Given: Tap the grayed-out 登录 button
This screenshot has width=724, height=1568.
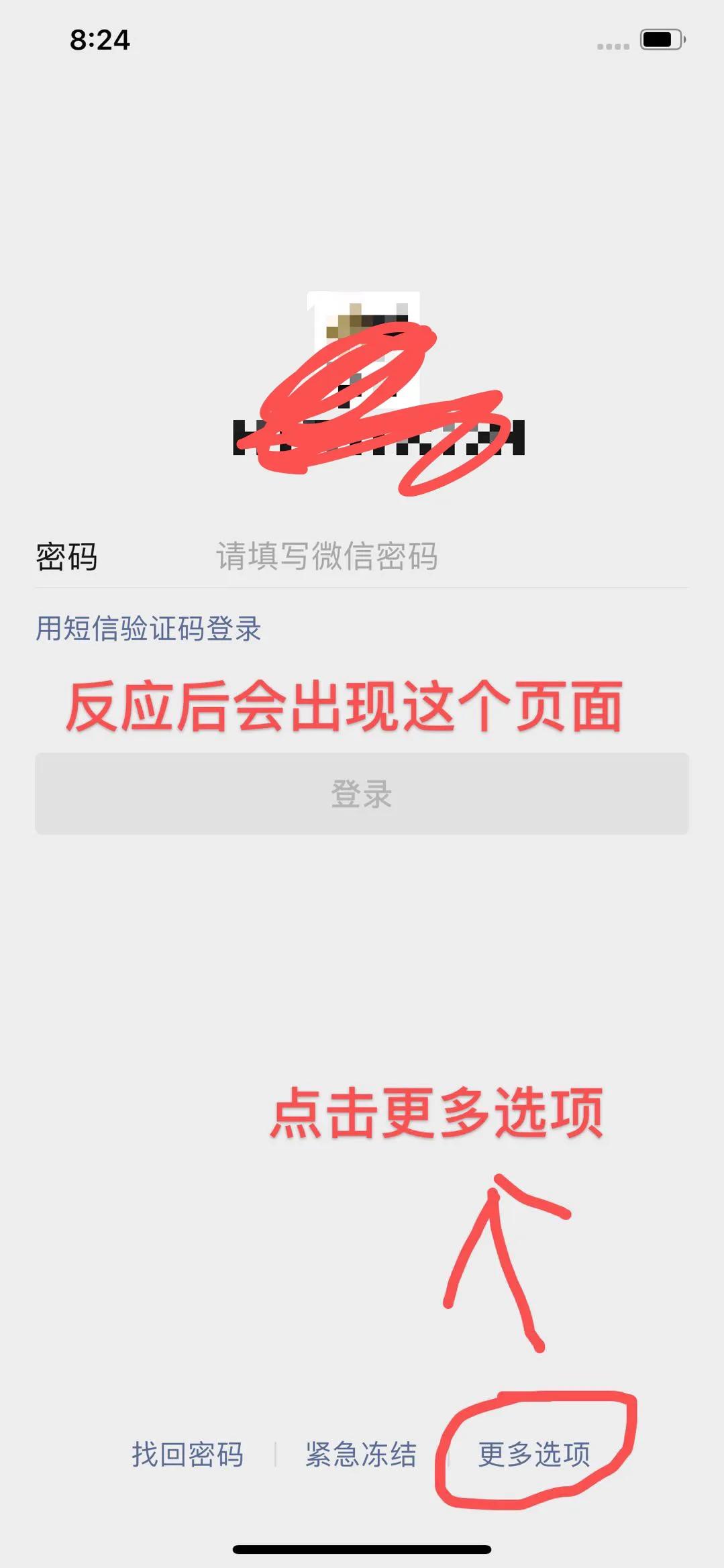Looking at the screenshot, I should (x=361, y=795).
